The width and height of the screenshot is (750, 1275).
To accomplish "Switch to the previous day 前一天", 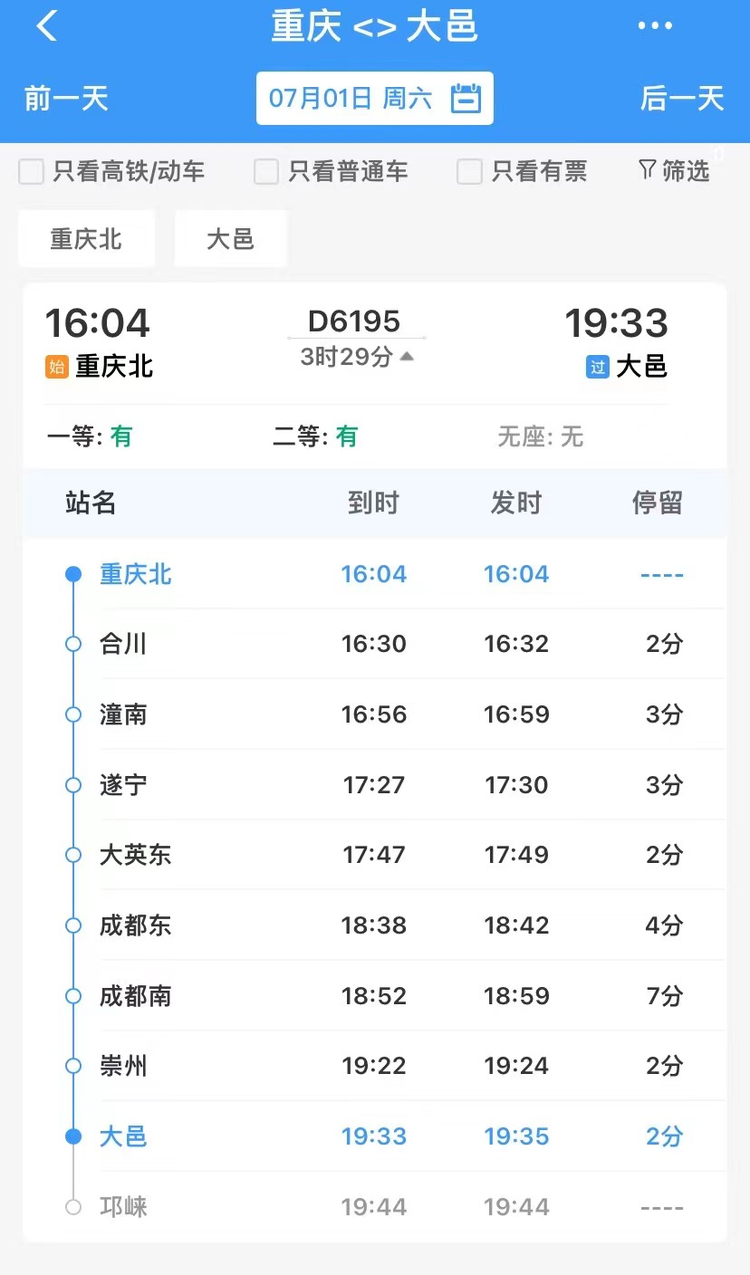I will point(66,99).
